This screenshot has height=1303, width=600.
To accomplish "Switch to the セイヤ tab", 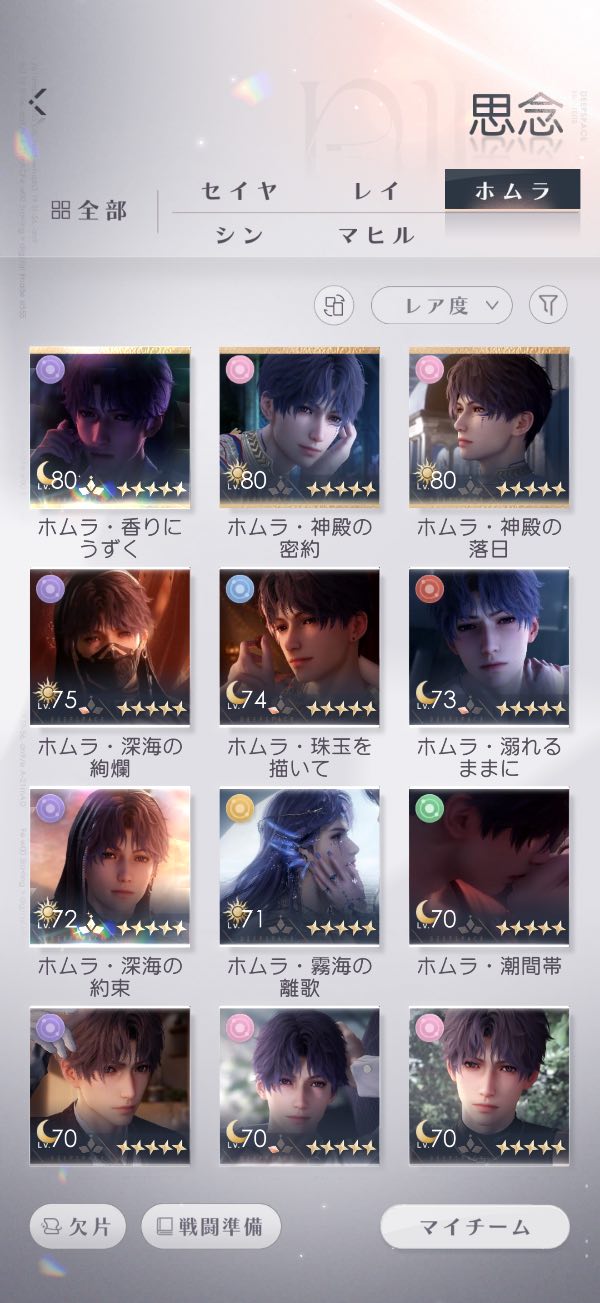I will [x=238, y=190].
